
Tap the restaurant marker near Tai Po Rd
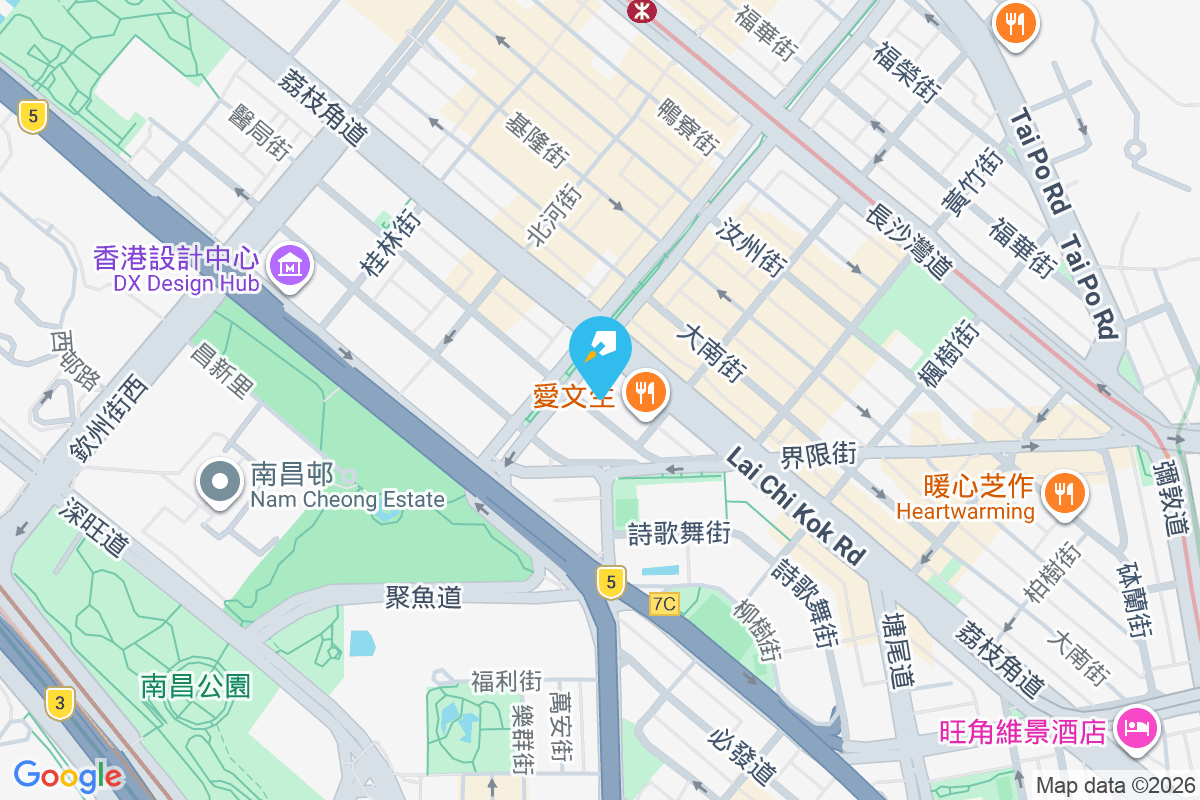tap(1016, 23)
